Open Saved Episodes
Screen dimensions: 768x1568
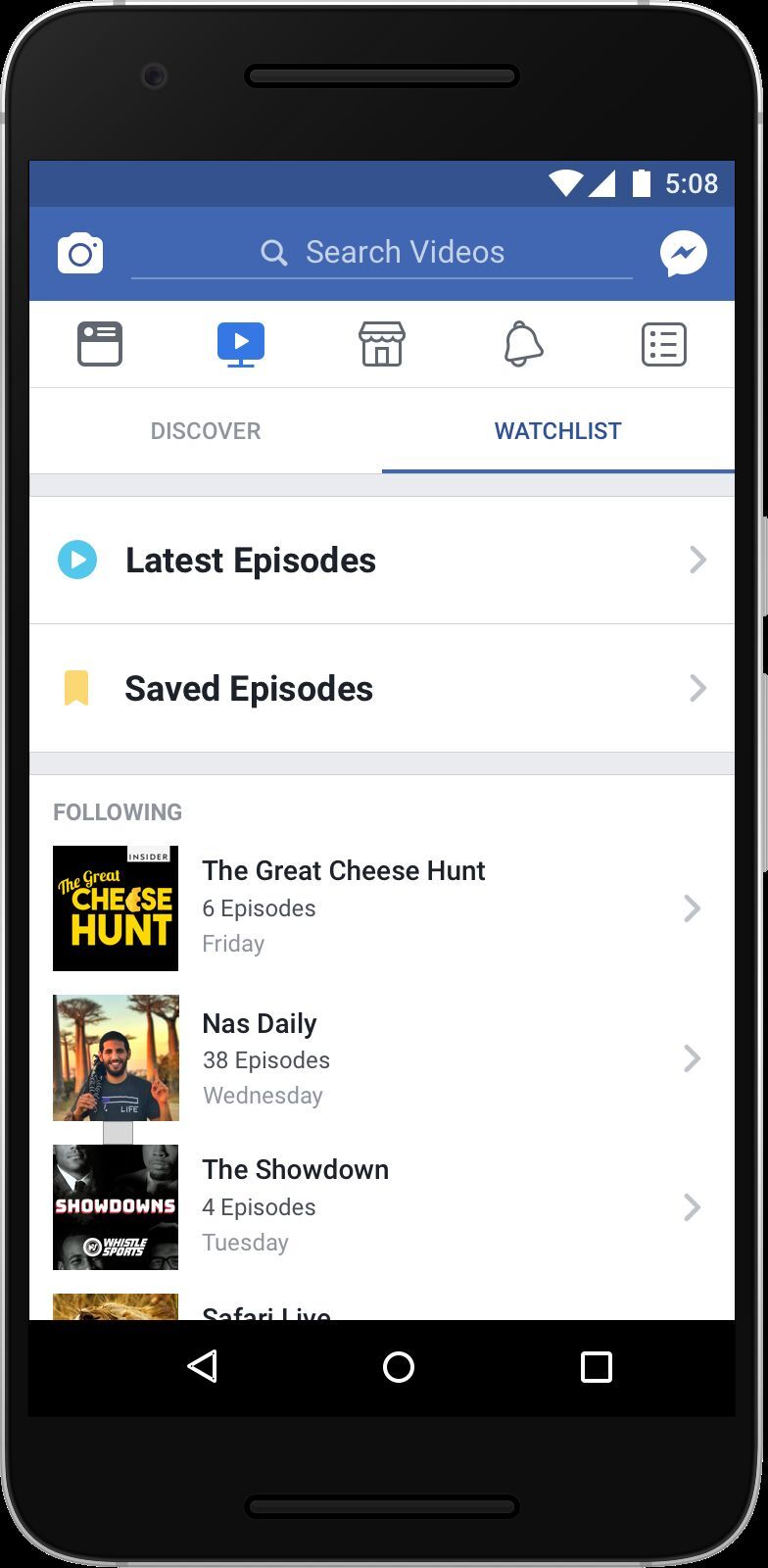pos(382,688)
